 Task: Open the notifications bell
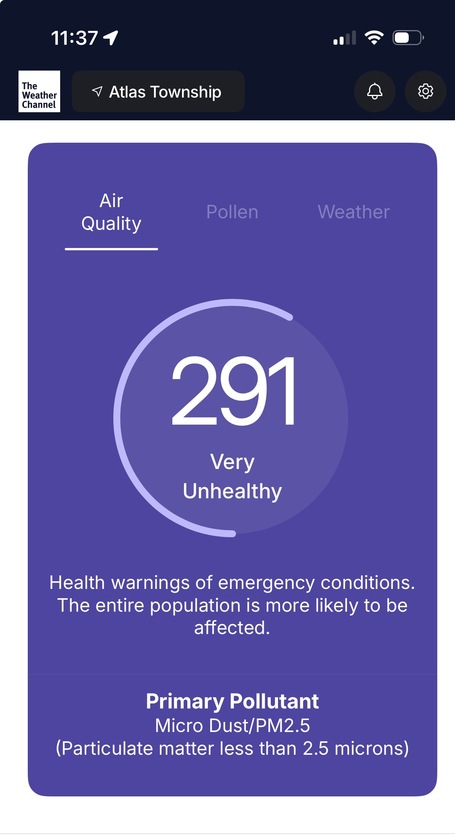tap(375, 91)
